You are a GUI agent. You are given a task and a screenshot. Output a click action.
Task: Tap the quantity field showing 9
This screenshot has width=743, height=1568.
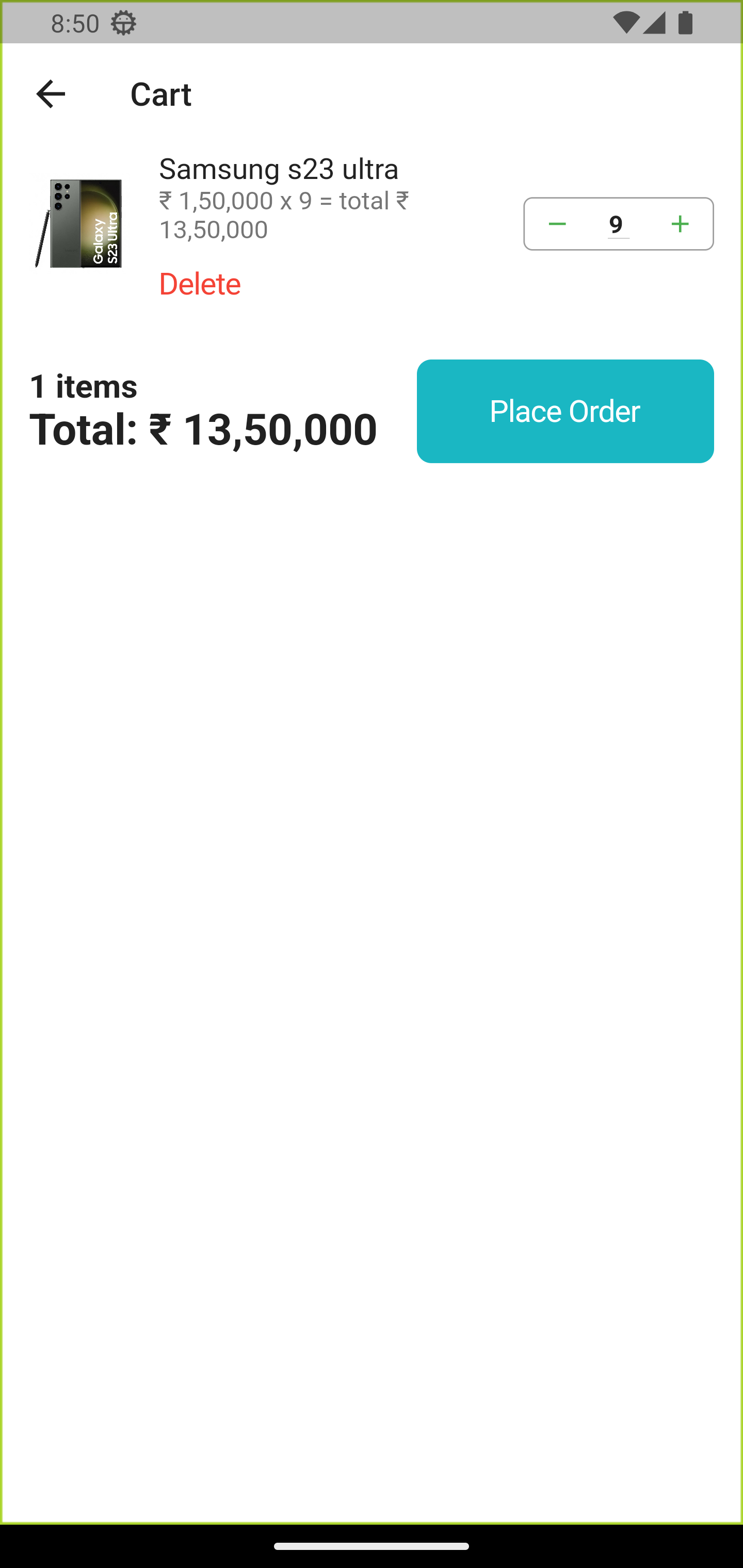coord(618,224)
